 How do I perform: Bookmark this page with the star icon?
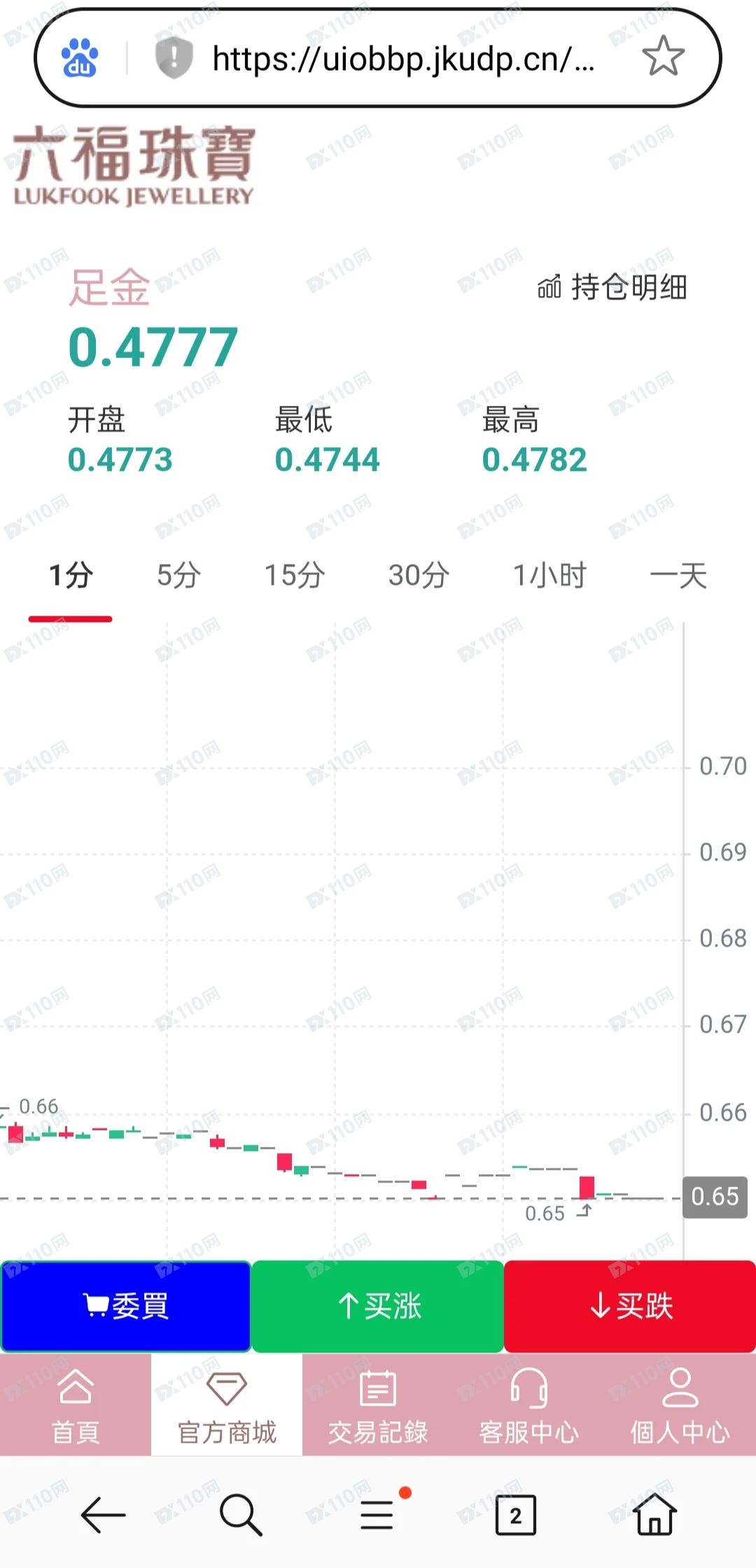[663, 57]
